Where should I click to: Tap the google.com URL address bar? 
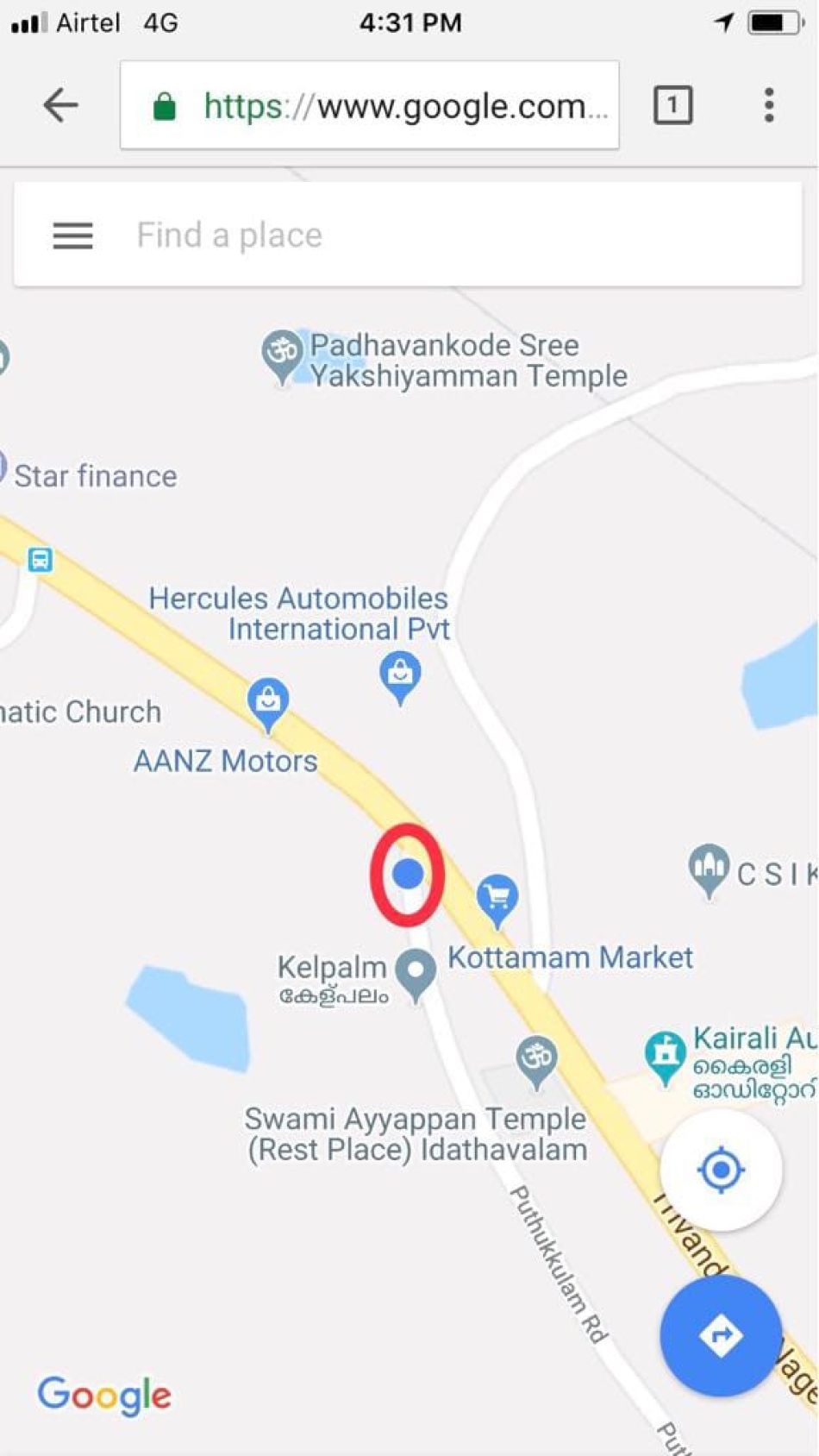click(371, 106)
